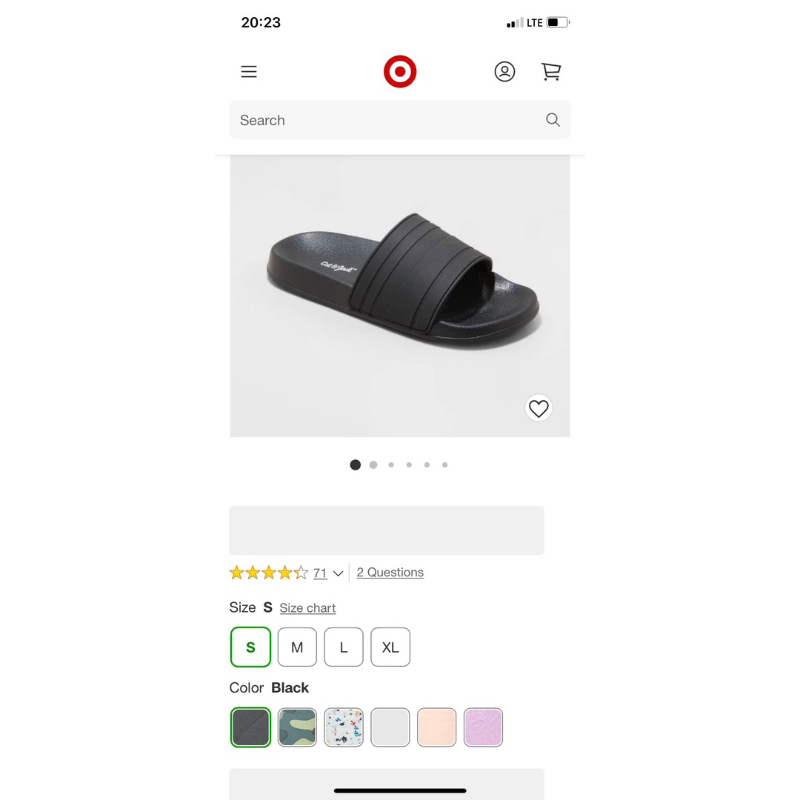The height and width of the screenshot is (800, 800).
Task: Open the hamburger menu
Action: click(x=249, y=72)
